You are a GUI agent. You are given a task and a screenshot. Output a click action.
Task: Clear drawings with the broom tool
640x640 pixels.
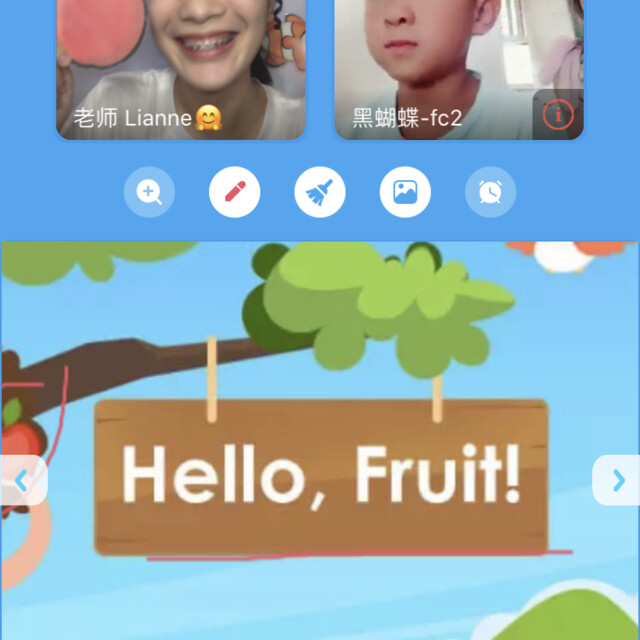click(320, 192)
